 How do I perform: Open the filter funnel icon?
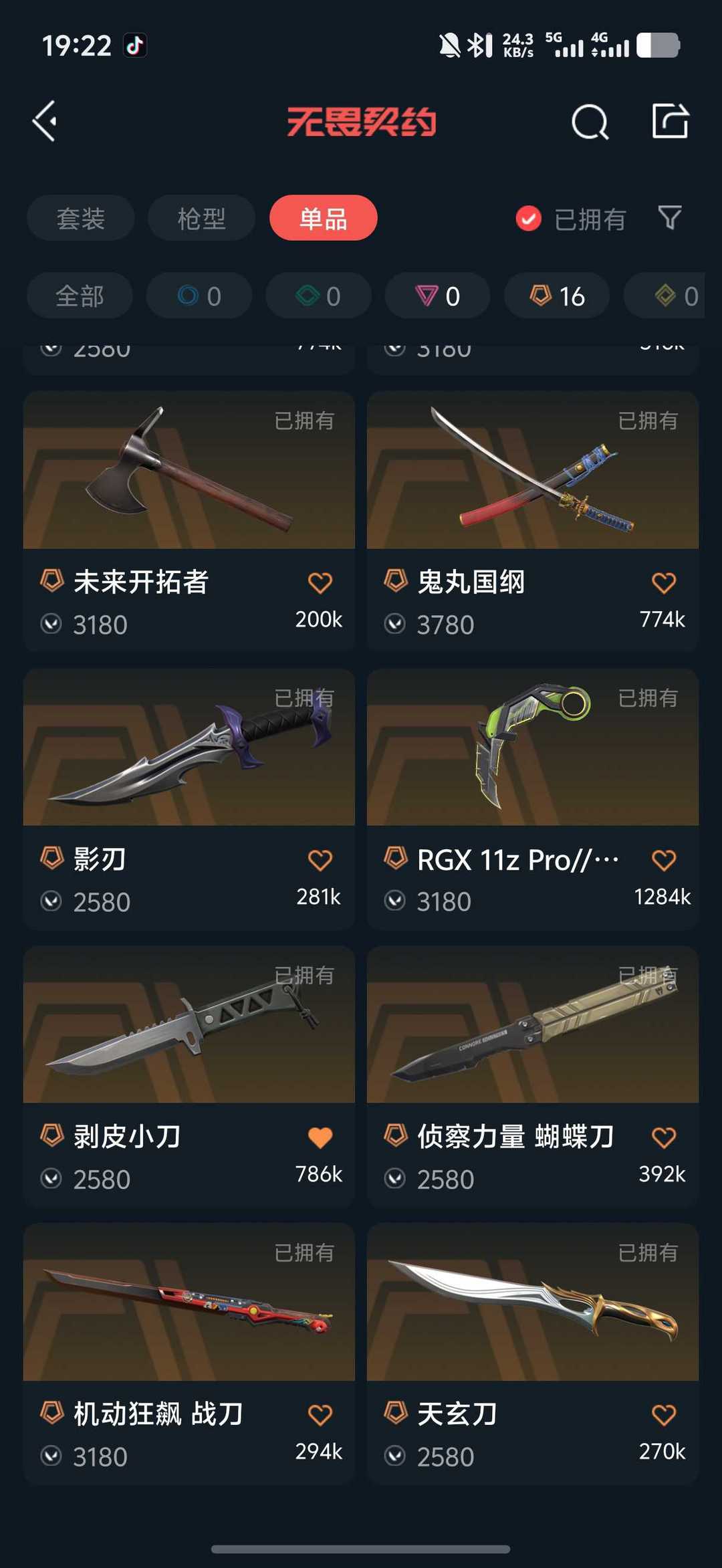tap(670, 217)
